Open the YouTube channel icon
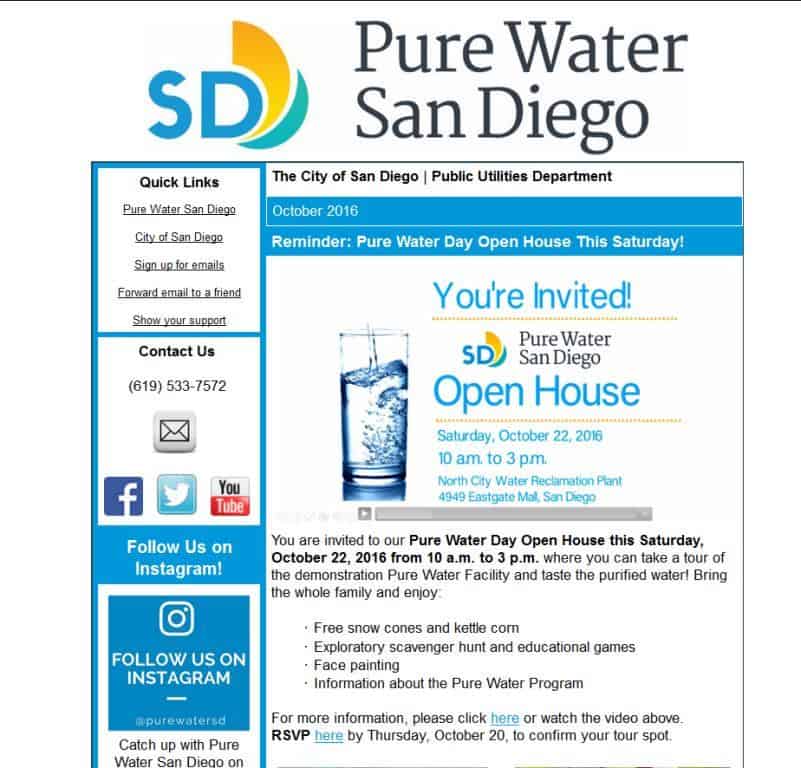 point(230,495)
